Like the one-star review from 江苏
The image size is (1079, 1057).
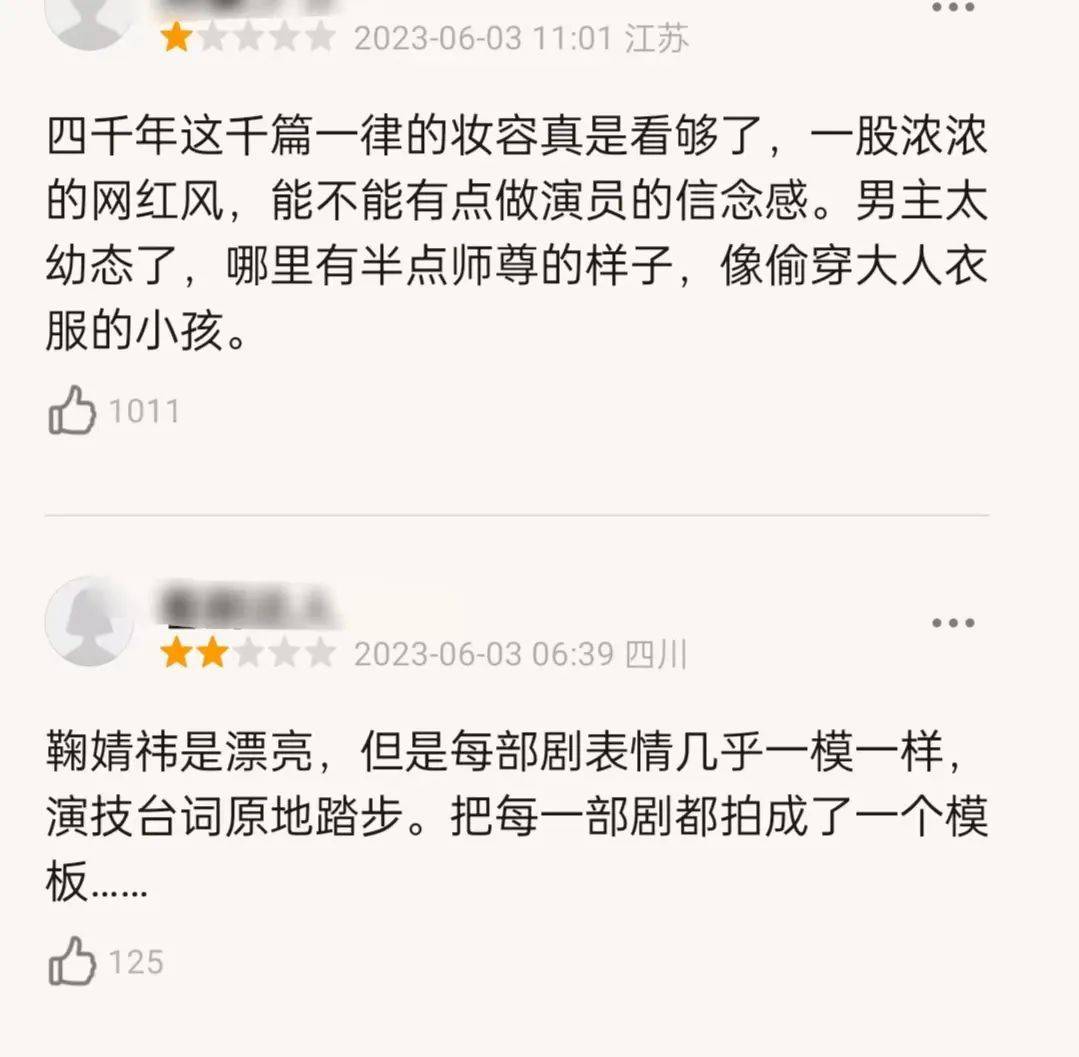click(72, 411)
